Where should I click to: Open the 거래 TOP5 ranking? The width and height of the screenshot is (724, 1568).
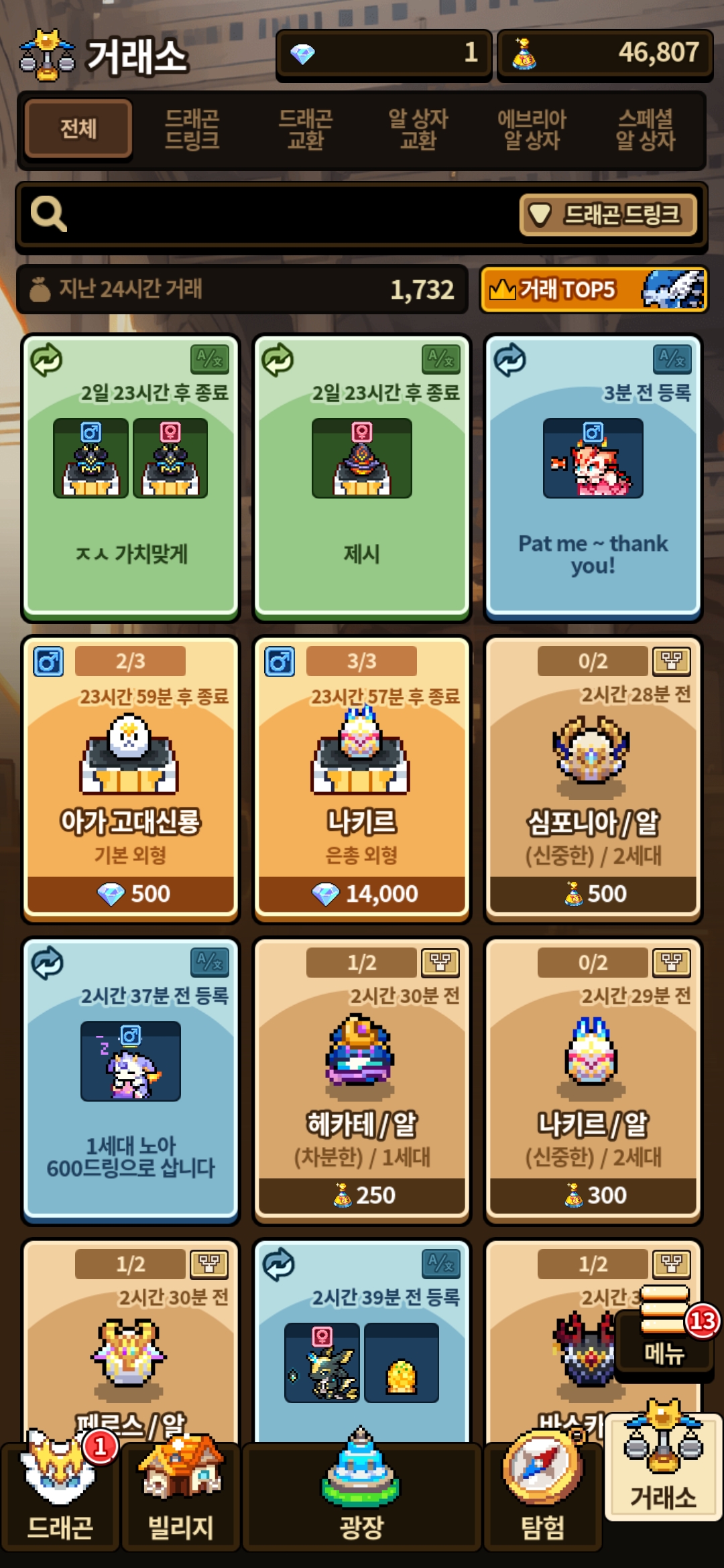pos(593,289)
